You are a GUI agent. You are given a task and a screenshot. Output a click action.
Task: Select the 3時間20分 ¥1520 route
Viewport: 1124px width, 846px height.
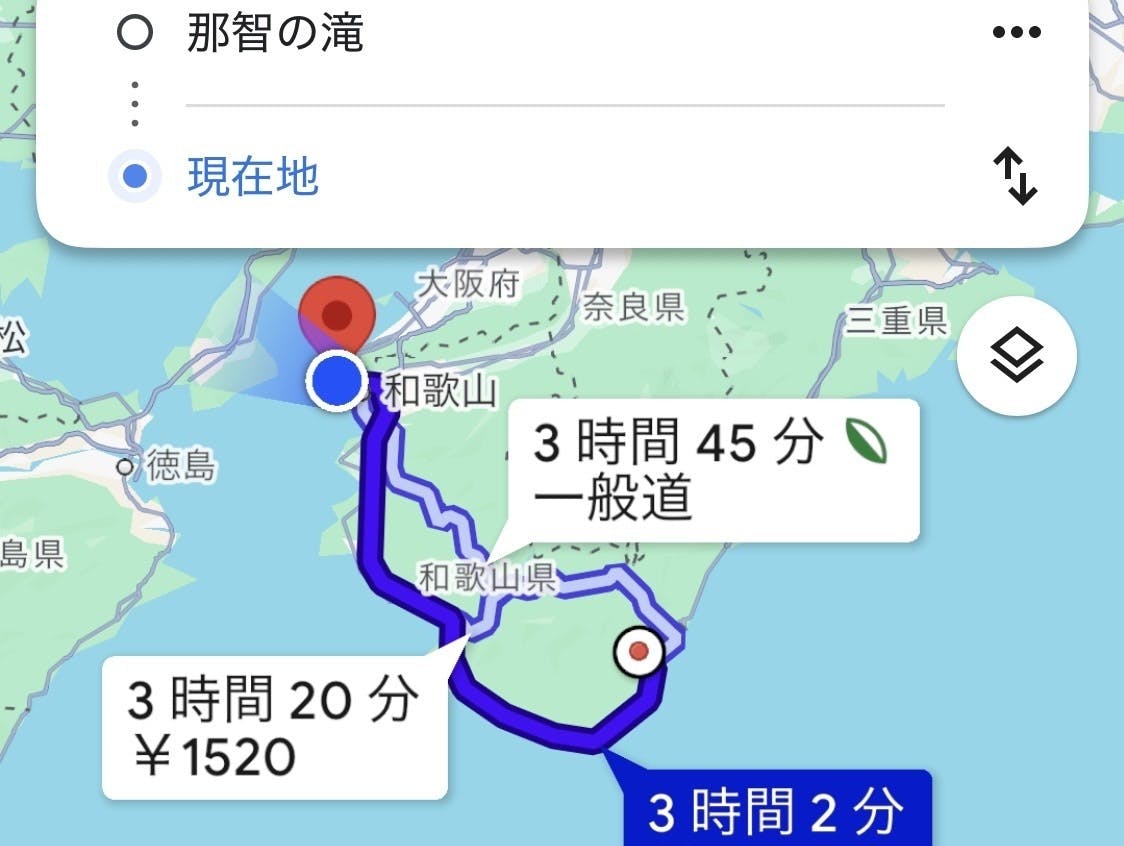[273, 727]
